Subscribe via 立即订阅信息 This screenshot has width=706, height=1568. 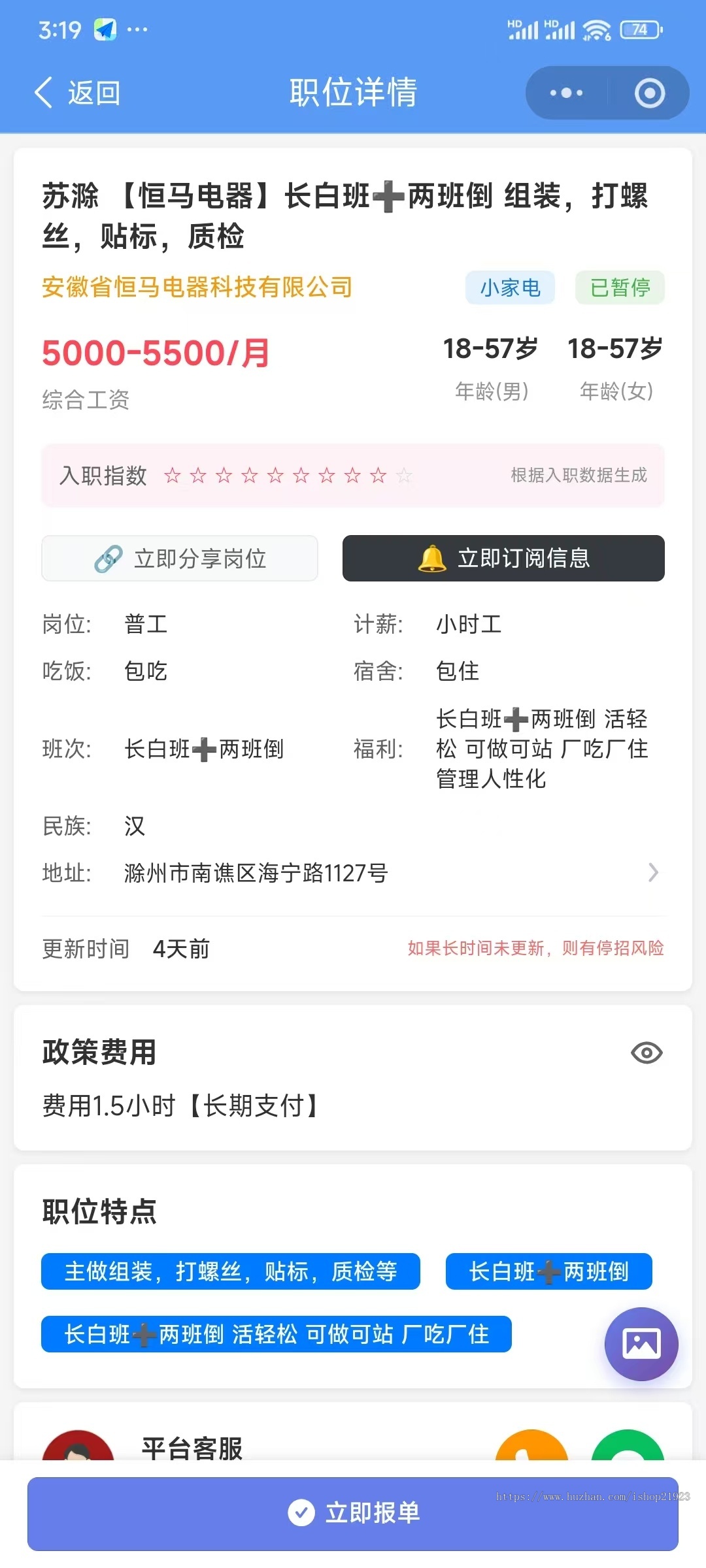tap(503, 559)
